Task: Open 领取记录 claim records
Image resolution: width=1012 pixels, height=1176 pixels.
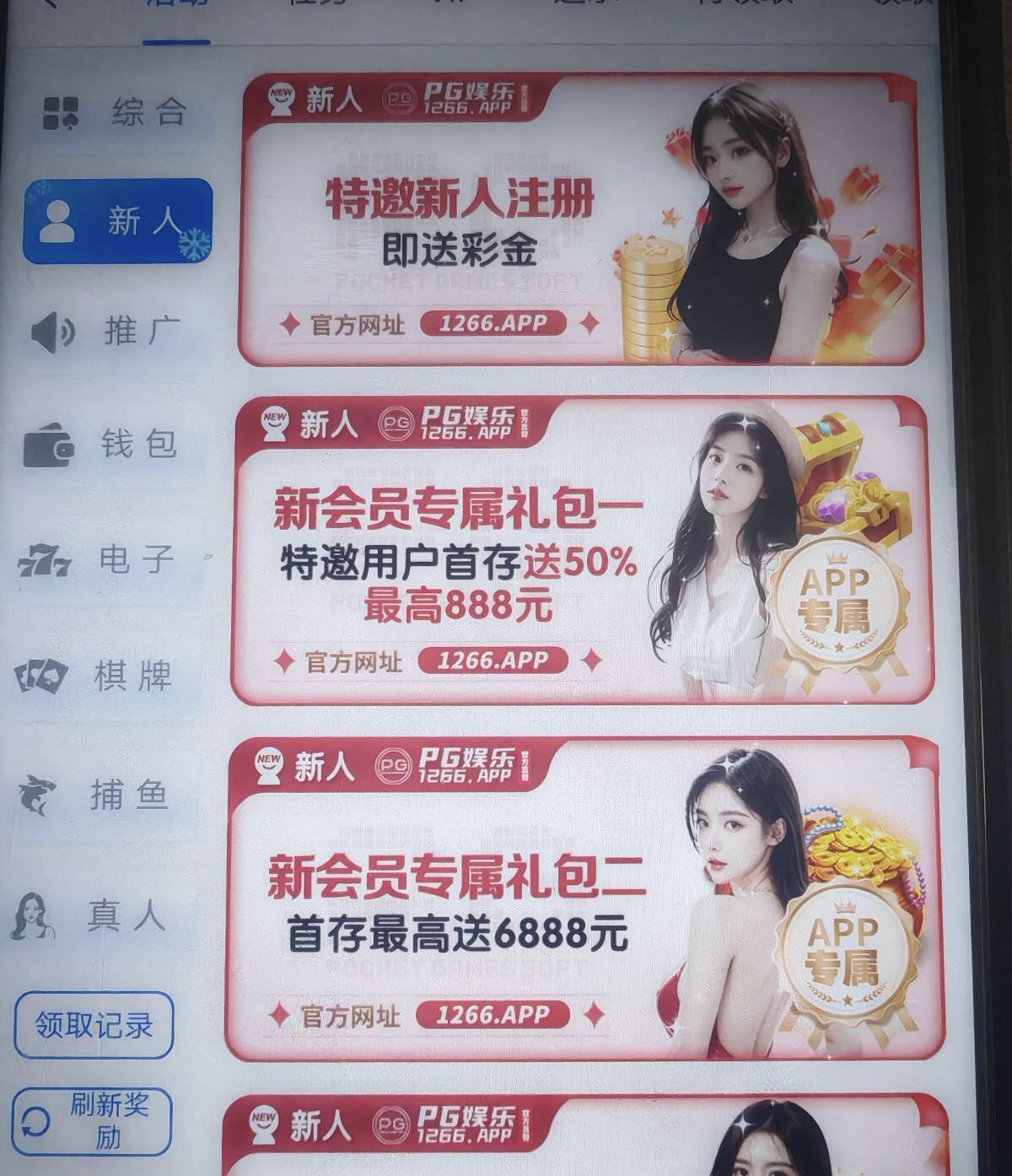Action: coord(94,1026)
